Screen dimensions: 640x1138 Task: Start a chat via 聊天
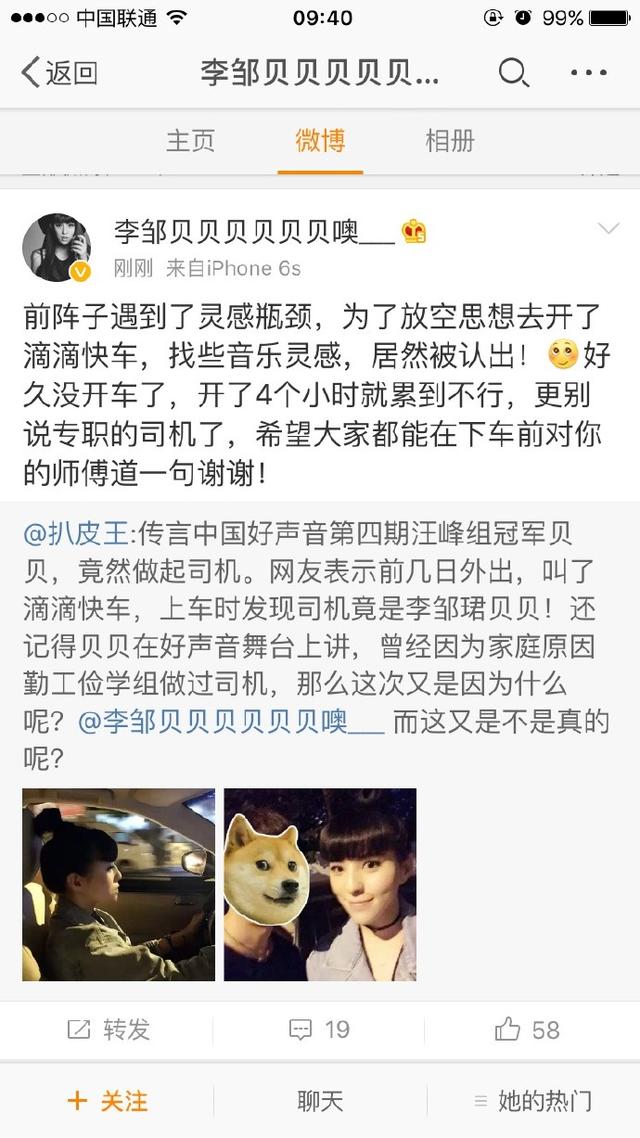click(x=320, y=1101)
